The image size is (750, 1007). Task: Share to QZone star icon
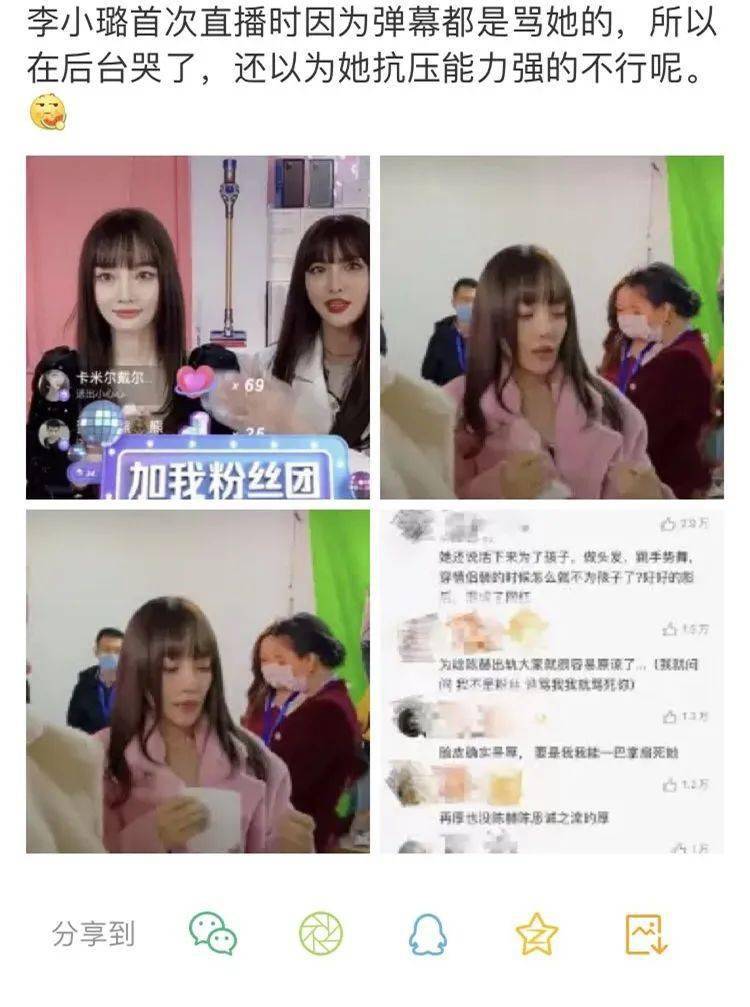pyautogui.click(x=537, y=933)
